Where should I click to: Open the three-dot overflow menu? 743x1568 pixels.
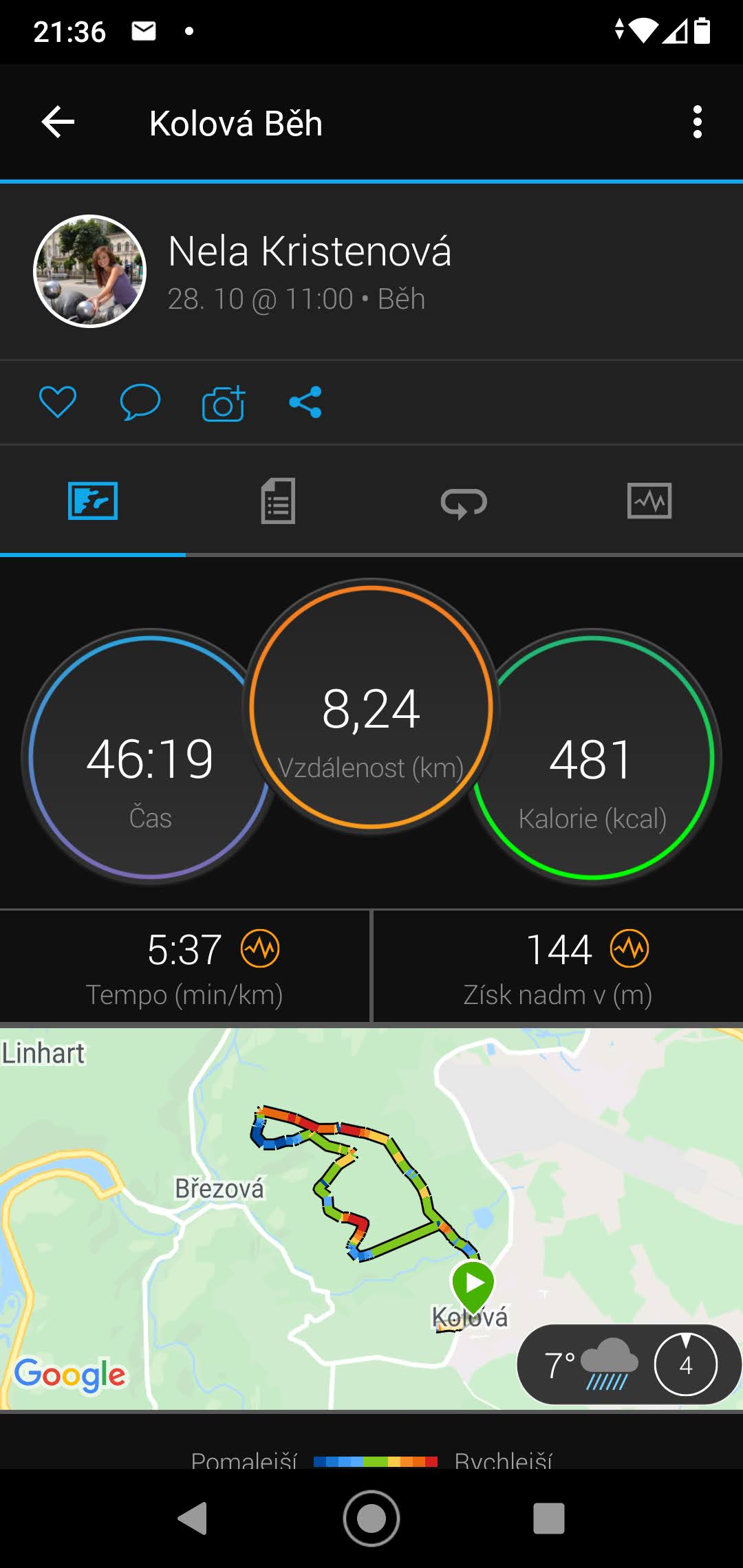tap(698, 122)
